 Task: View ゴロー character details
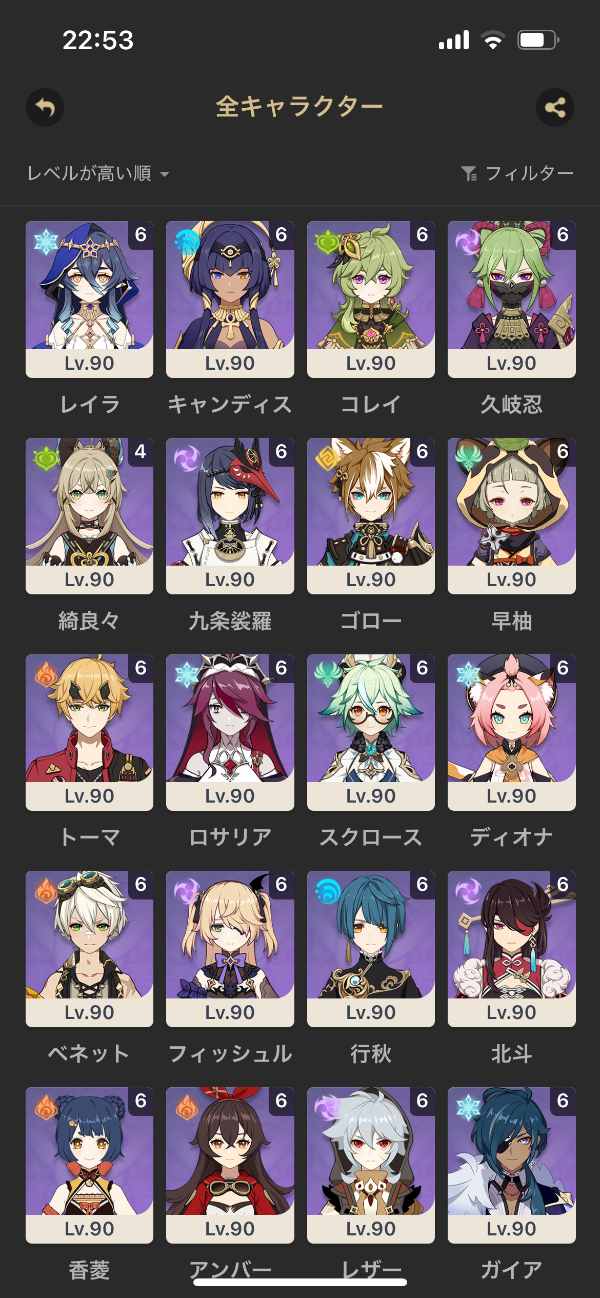371,516
